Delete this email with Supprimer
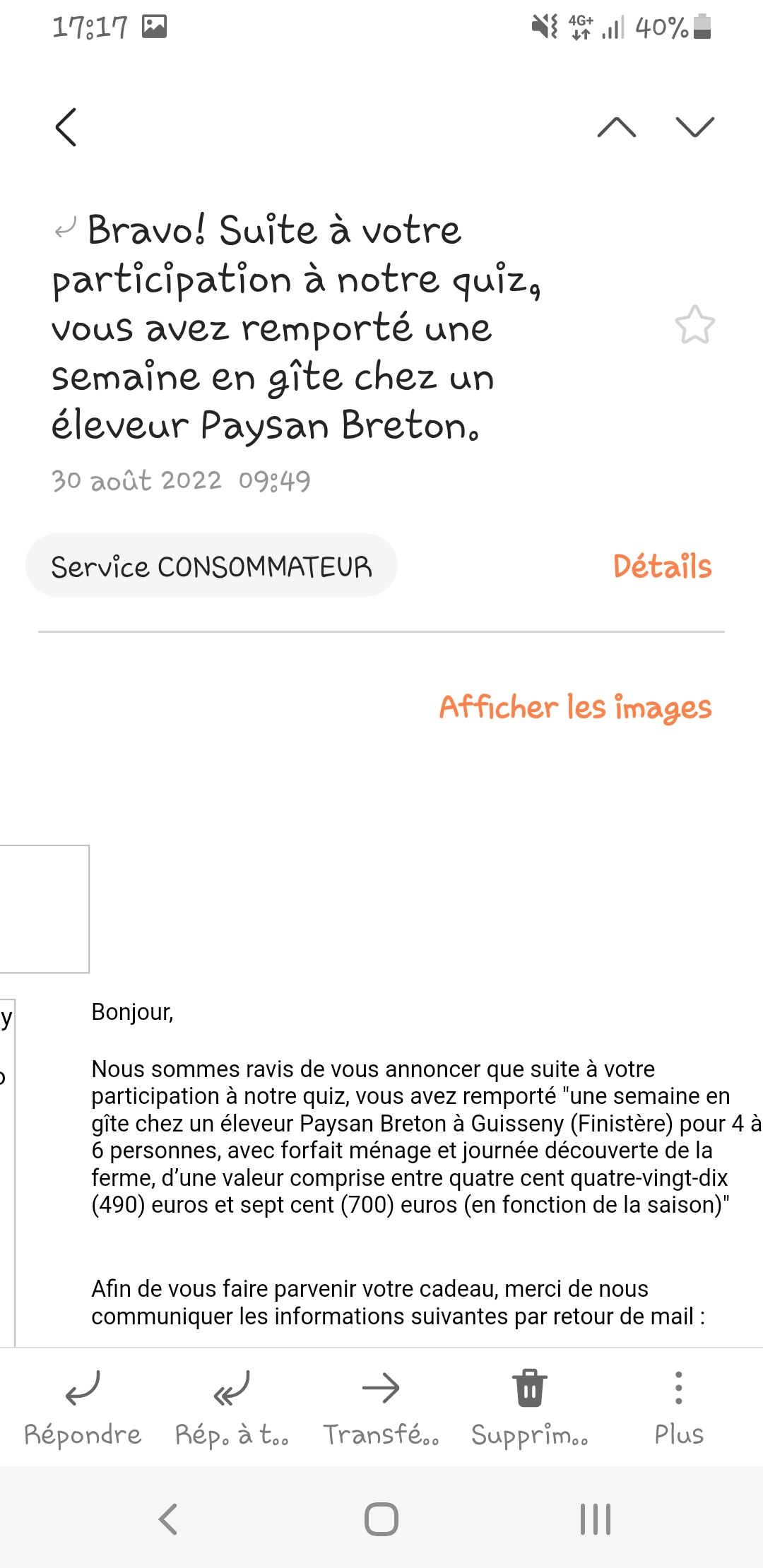This screenshot has height=1568, width=763. click(530, 1407)
